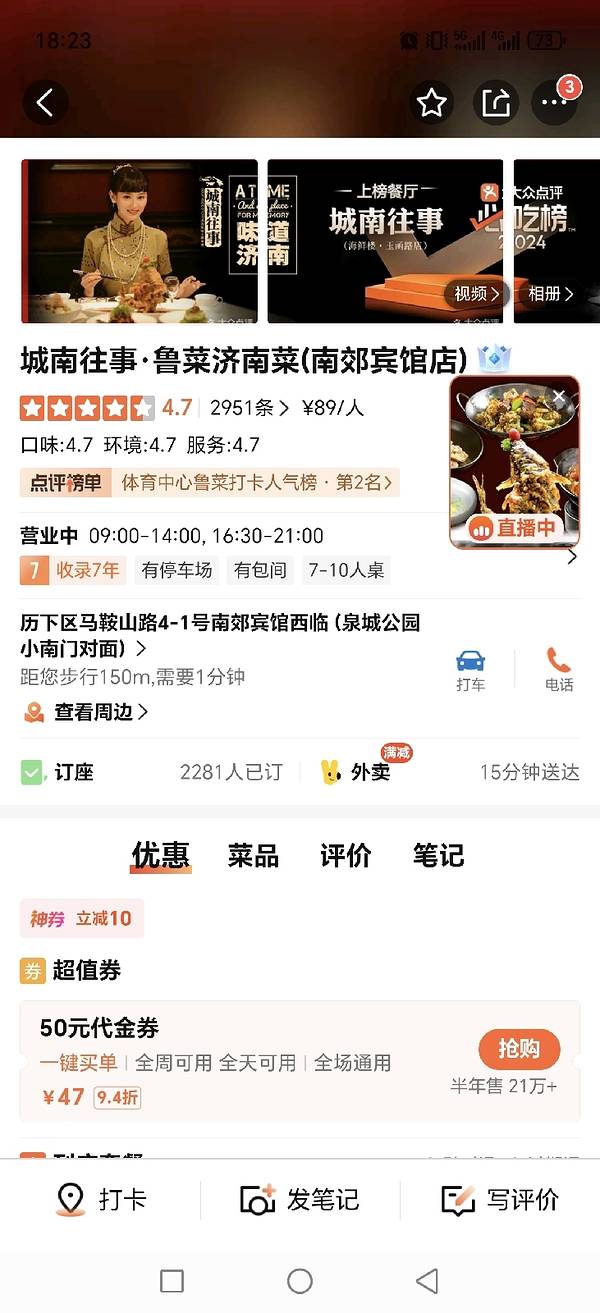View the 2951条 reviews link

(249, 408)
